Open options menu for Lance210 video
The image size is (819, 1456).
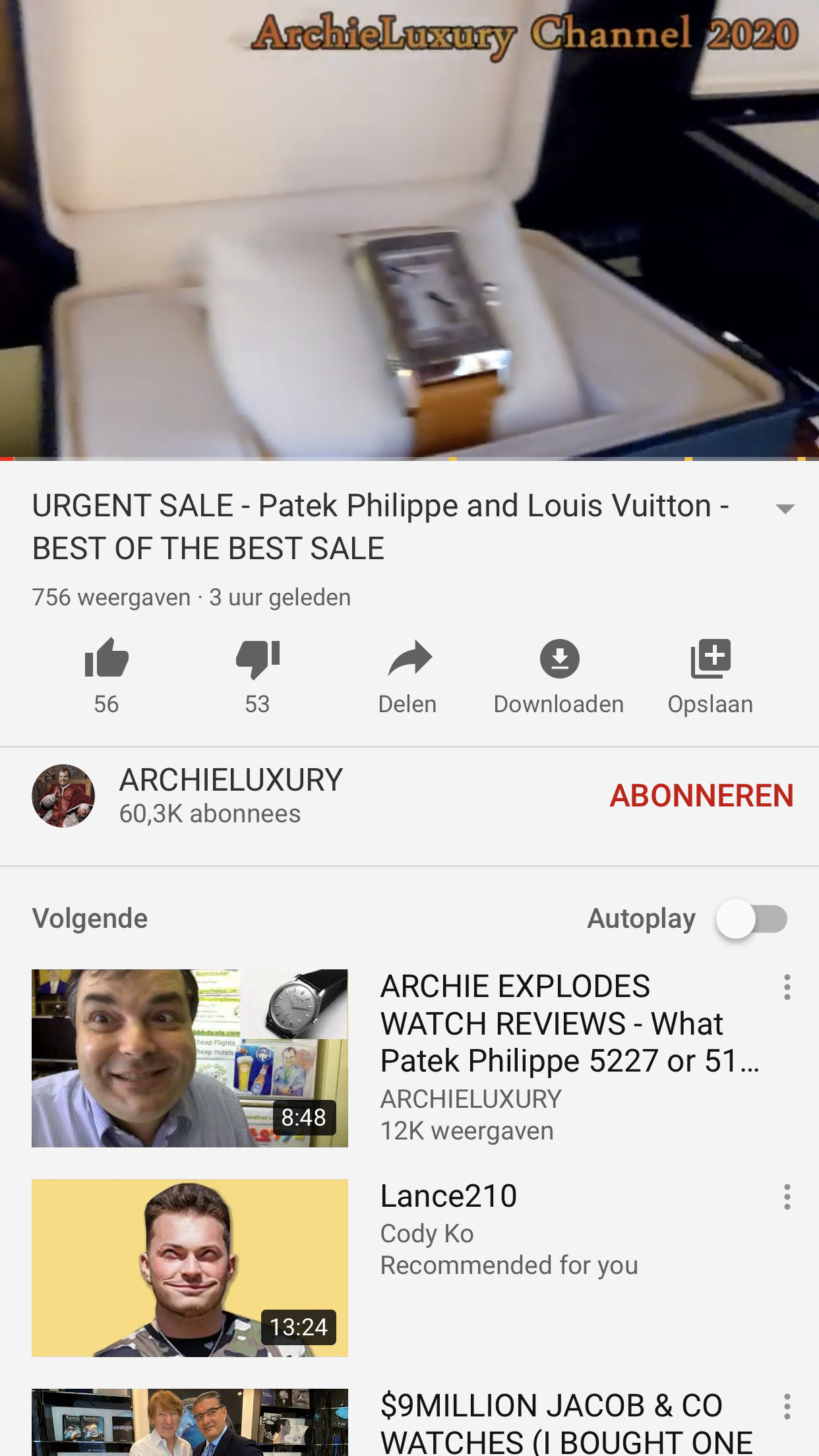(787, 1197)
